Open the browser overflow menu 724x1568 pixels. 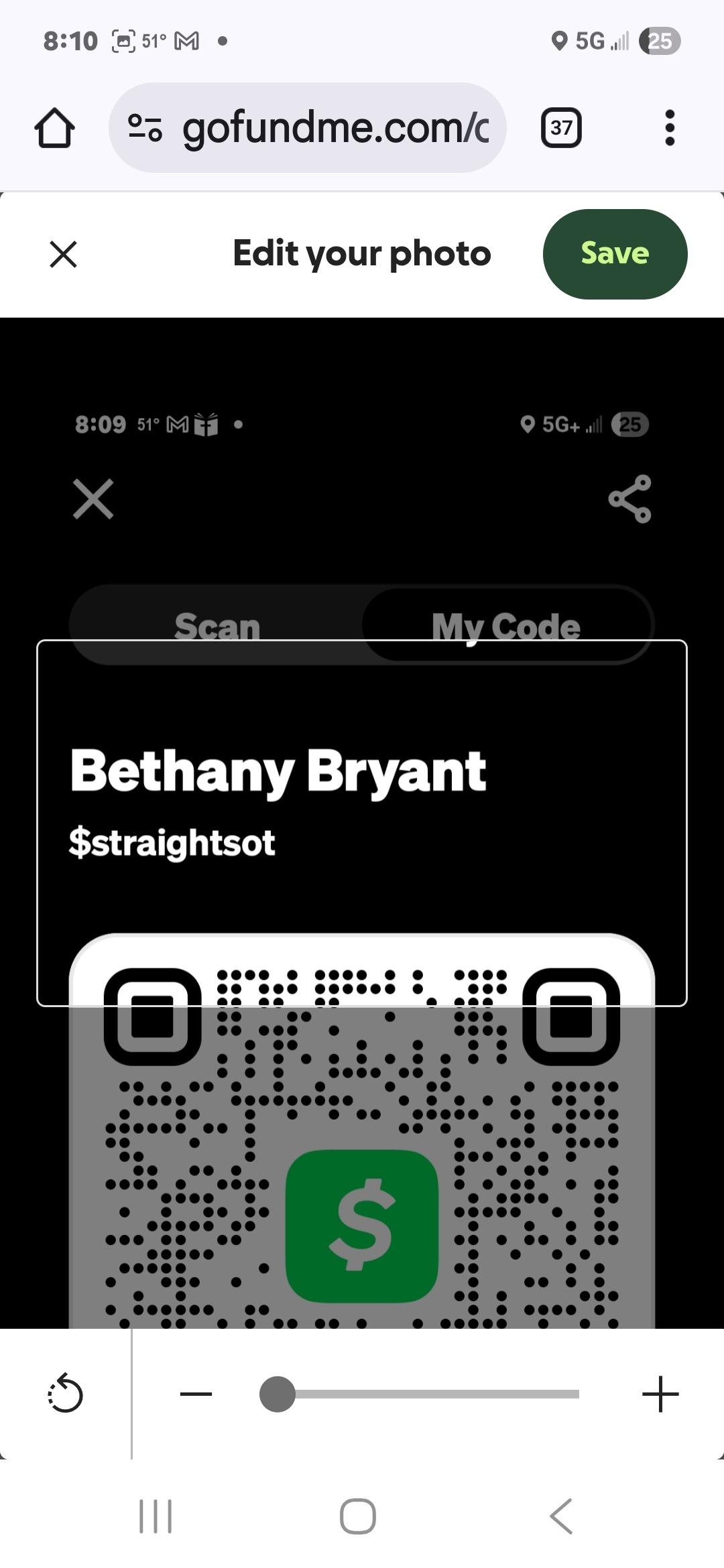669,127
